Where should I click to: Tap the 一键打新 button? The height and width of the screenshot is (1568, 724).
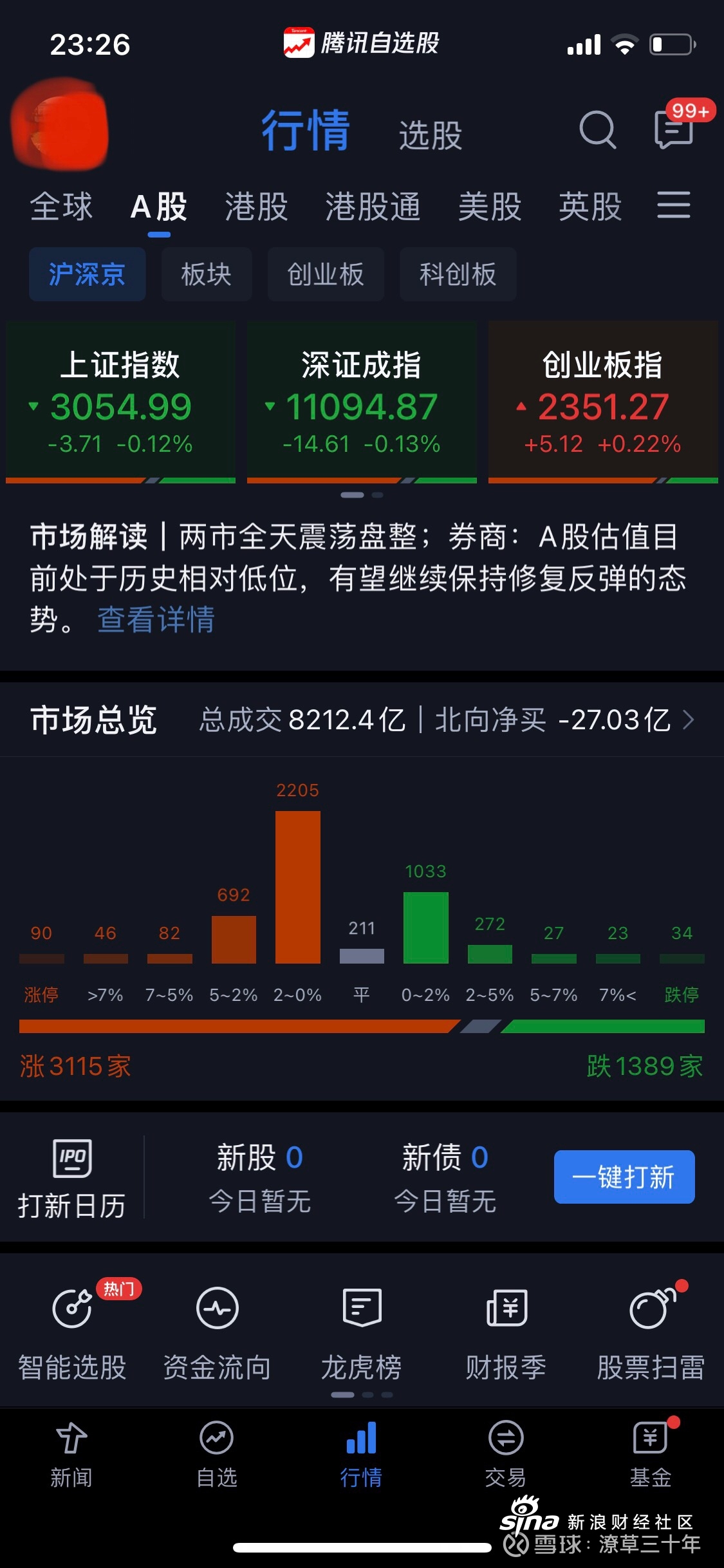pyautogui.click(x=624, y=1177)
